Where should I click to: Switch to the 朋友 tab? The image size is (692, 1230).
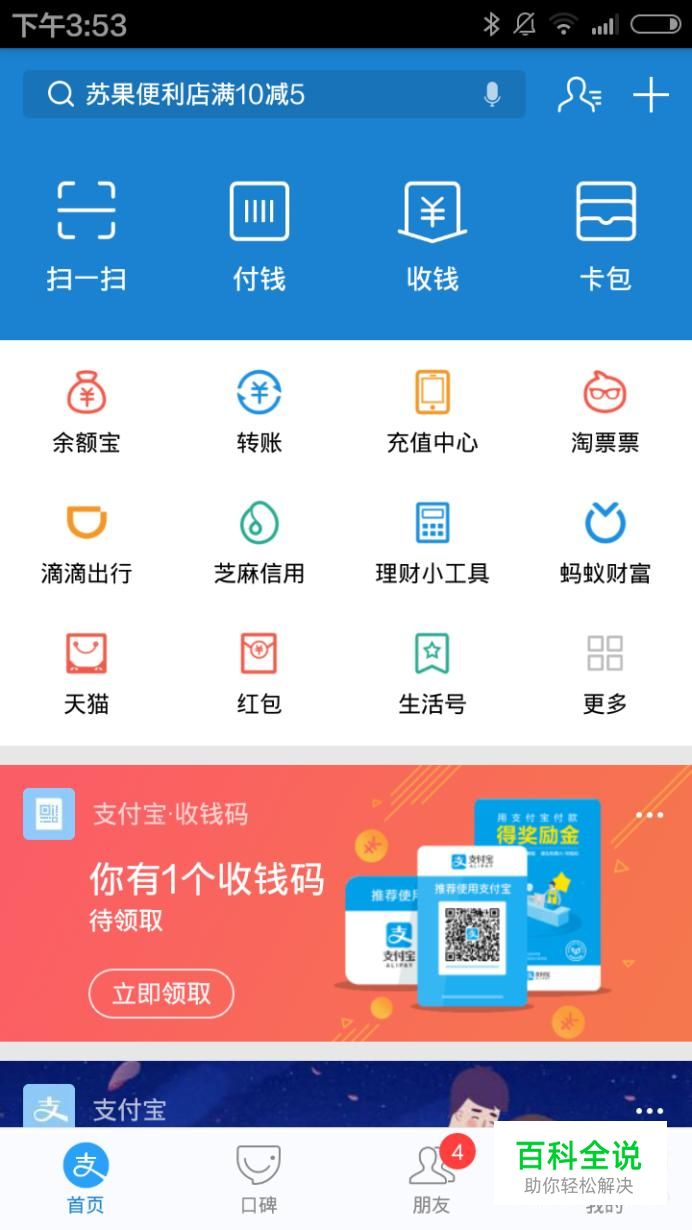(x=432, y=1180)
